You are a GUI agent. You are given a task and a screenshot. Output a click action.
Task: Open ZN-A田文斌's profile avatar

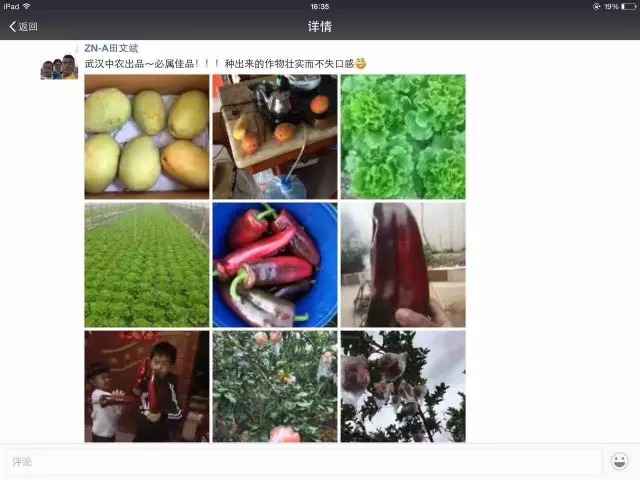[59, 67]
